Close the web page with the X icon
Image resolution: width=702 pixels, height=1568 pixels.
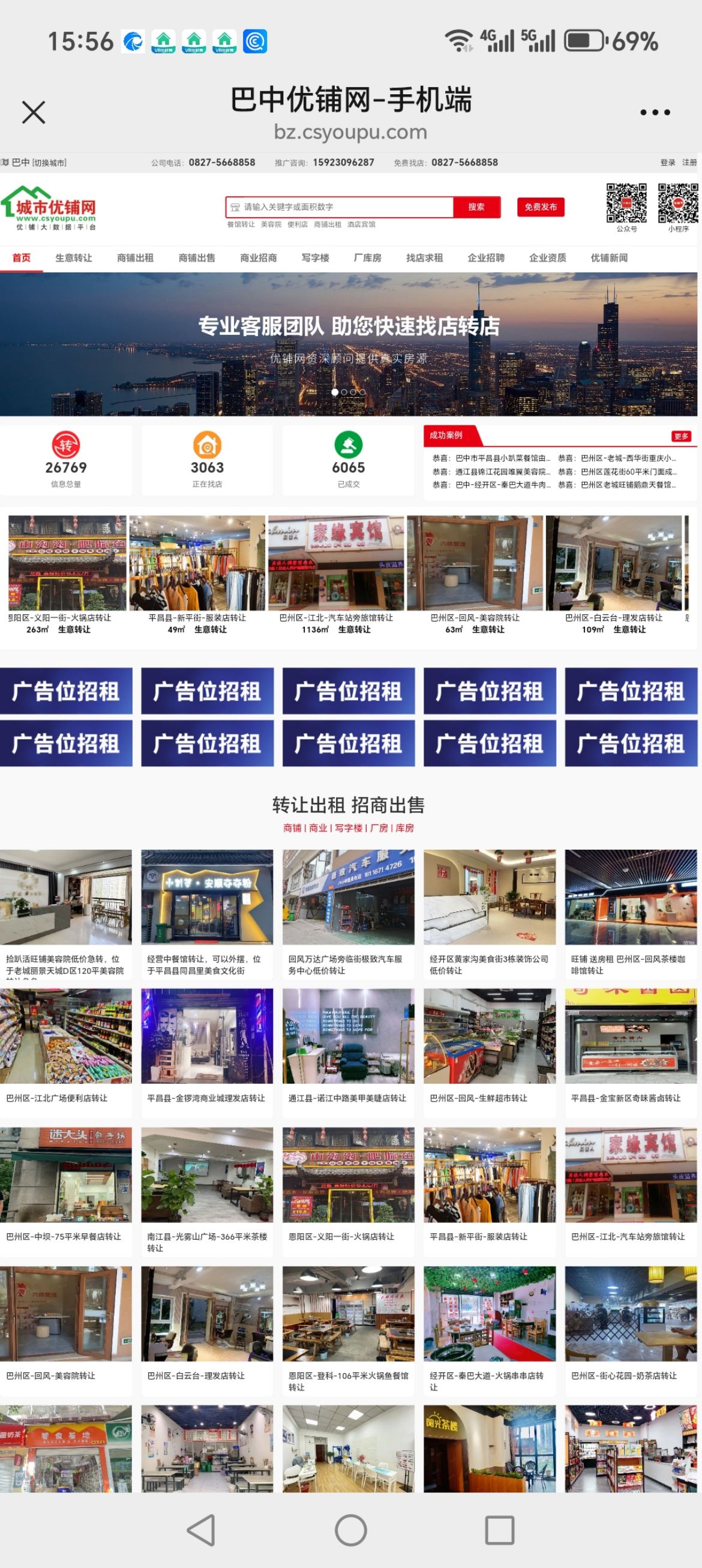34,113
